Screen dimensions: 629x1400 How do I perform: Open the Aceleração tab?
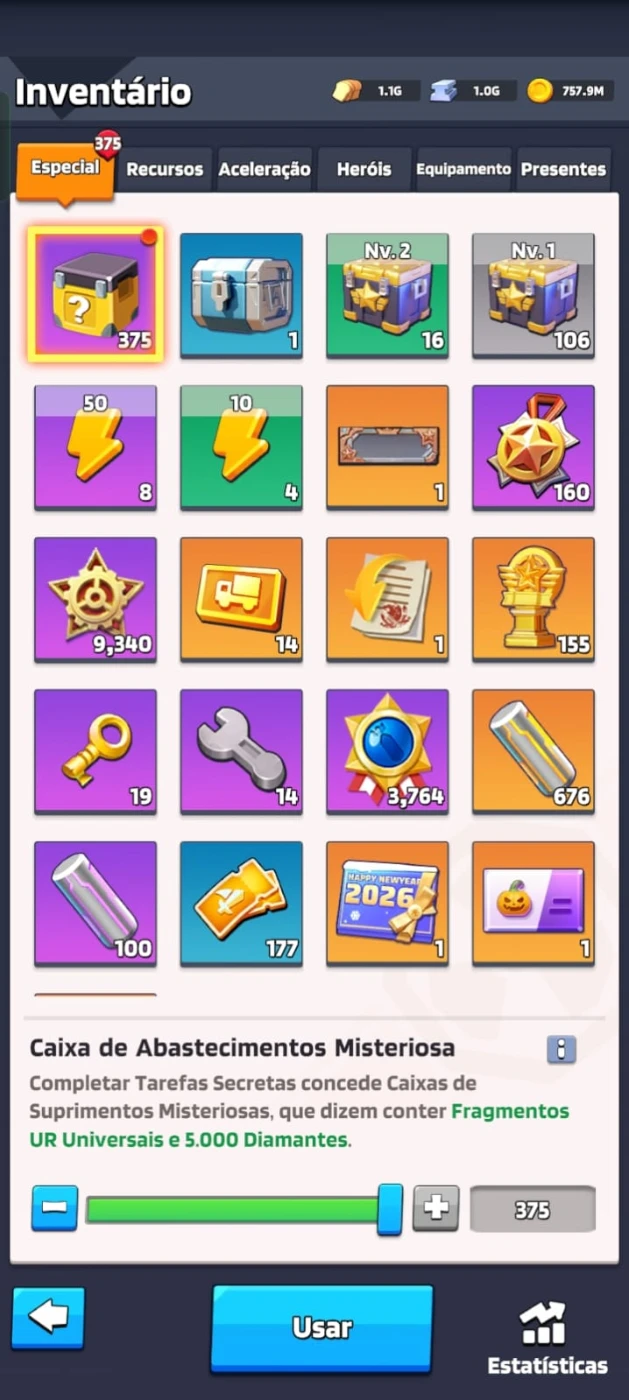click(x=264, y=169)
